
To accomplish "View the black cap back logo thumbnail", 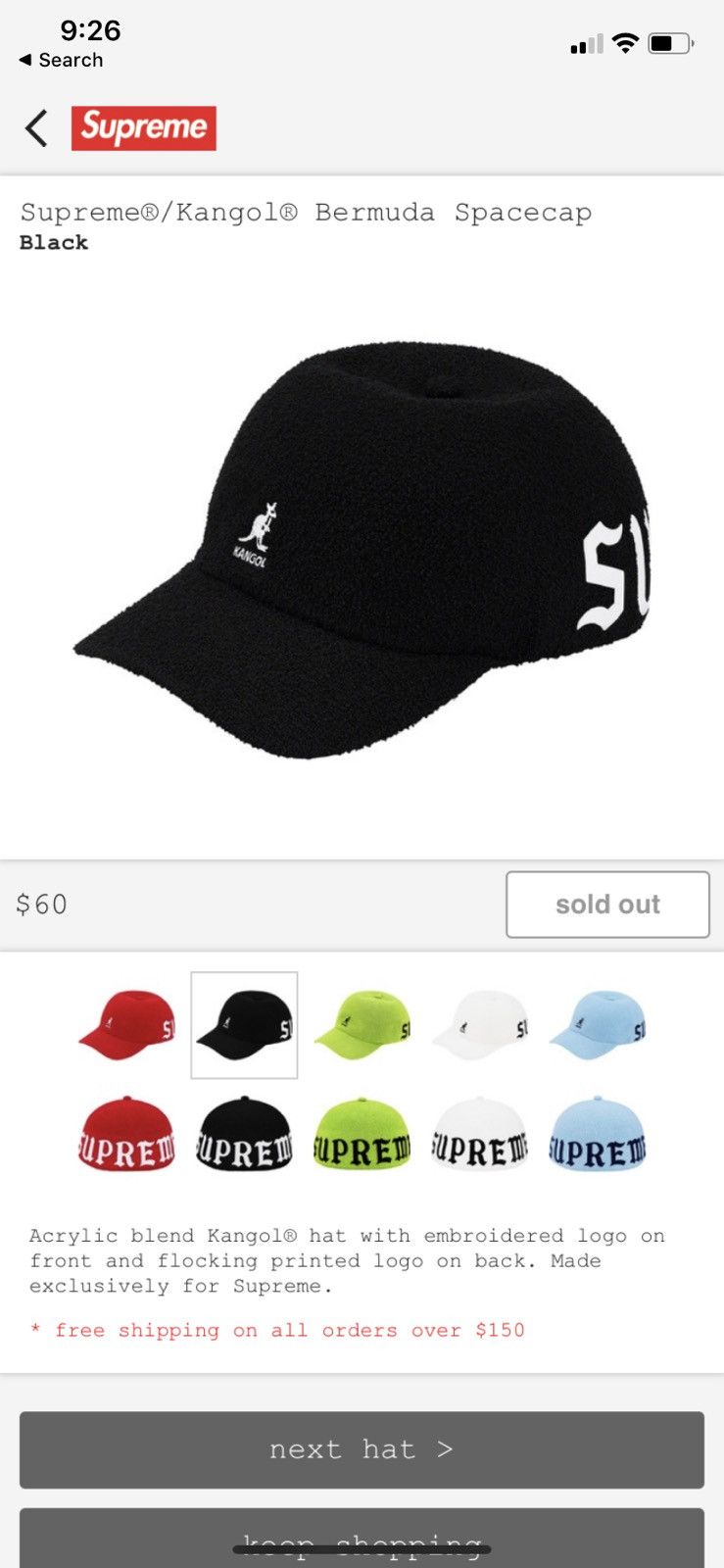I will [x=244, y=1135].
